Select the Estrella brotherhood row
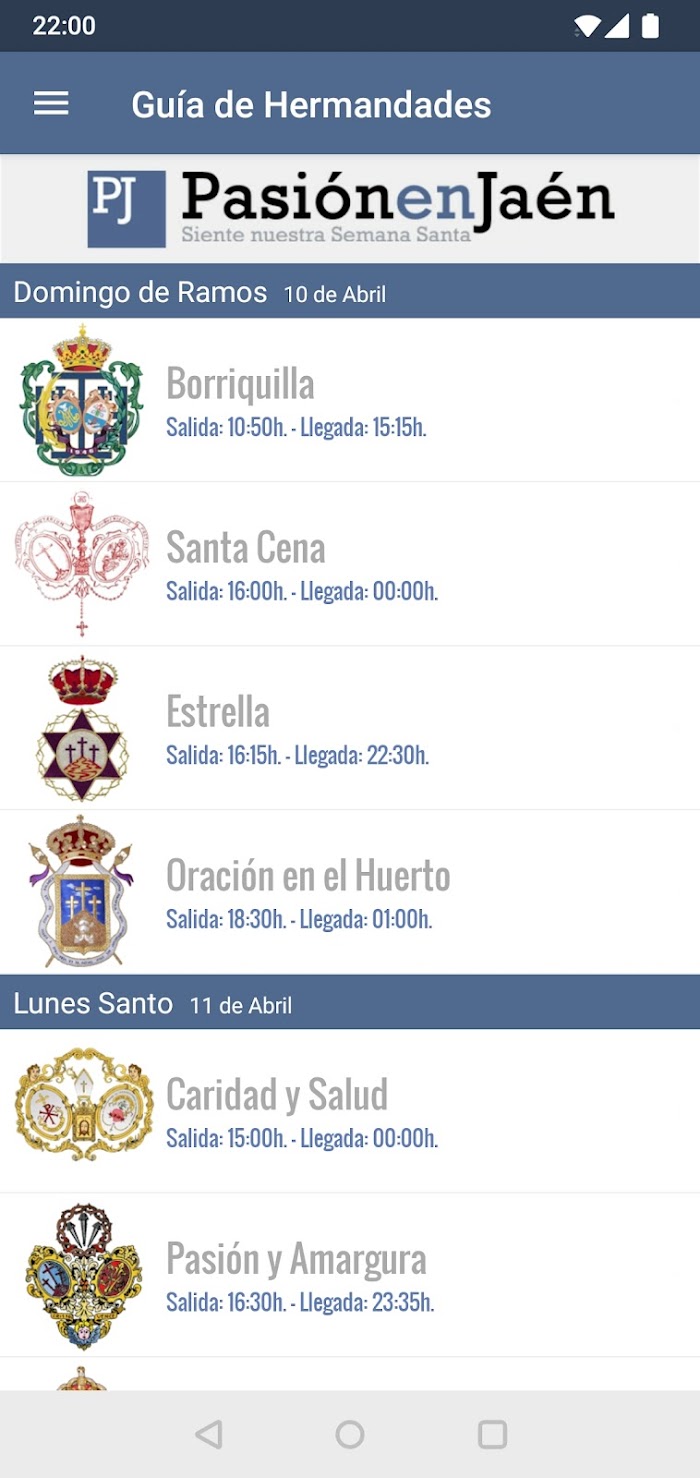The height and width of the screenshot is (1478, 700). pos(350,728)
